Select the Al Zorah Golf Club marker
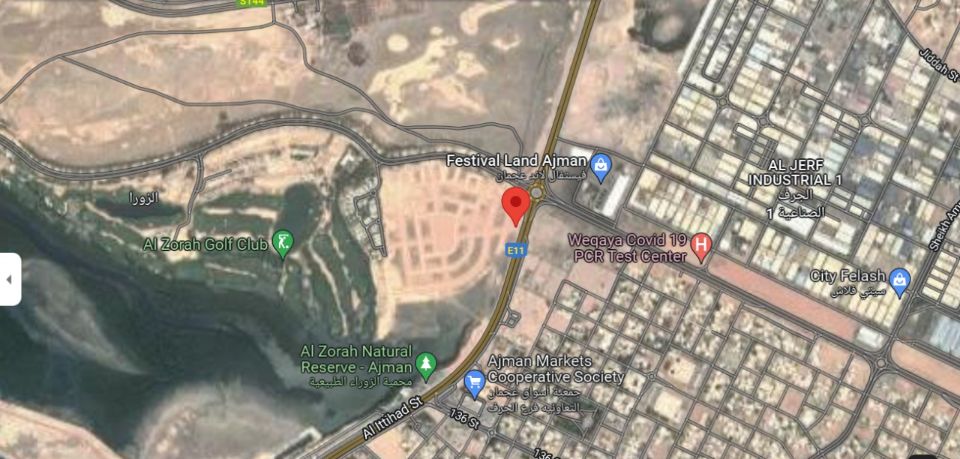The height and width of the screenshot is (459, 960). click(284, 243)
